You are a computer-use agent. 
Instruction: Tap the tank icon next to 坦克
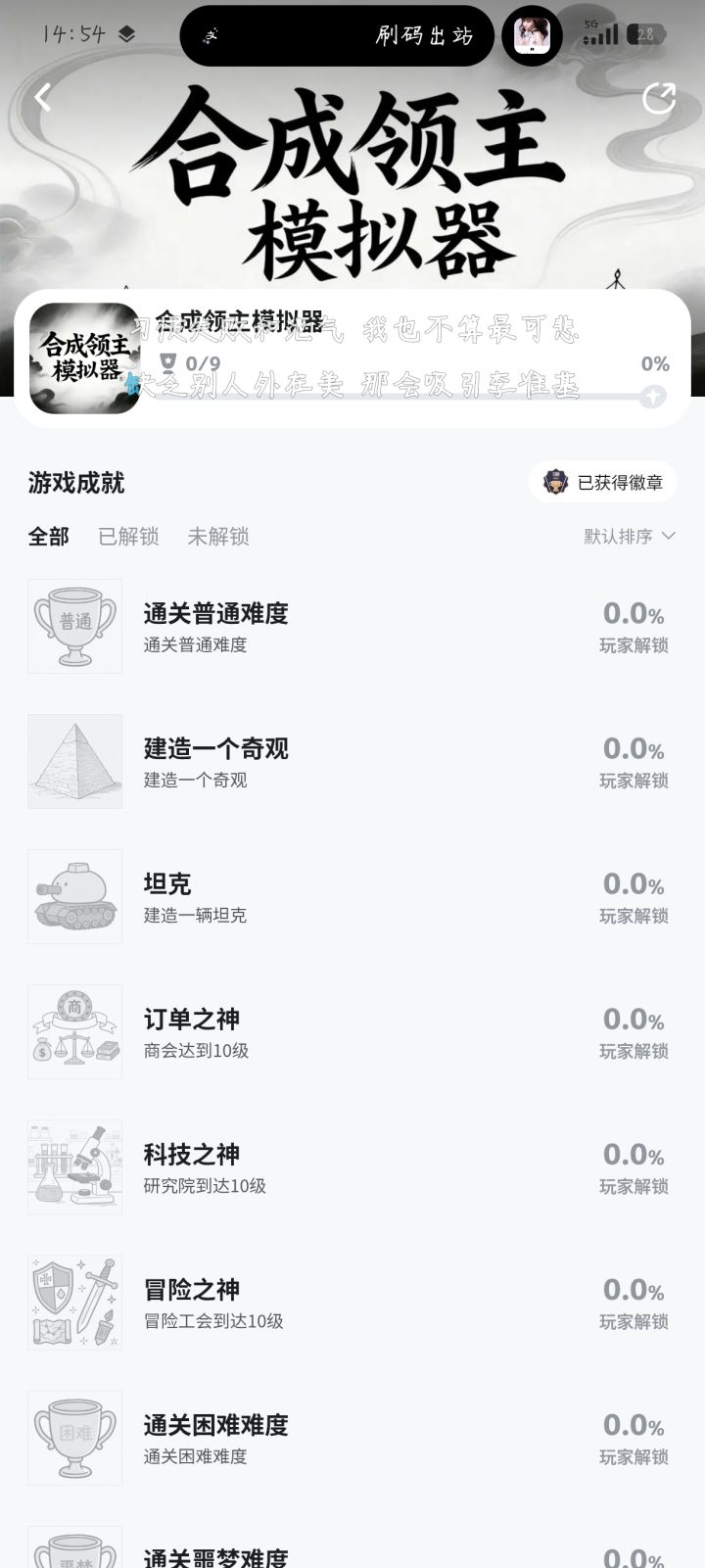coord(74,896)
